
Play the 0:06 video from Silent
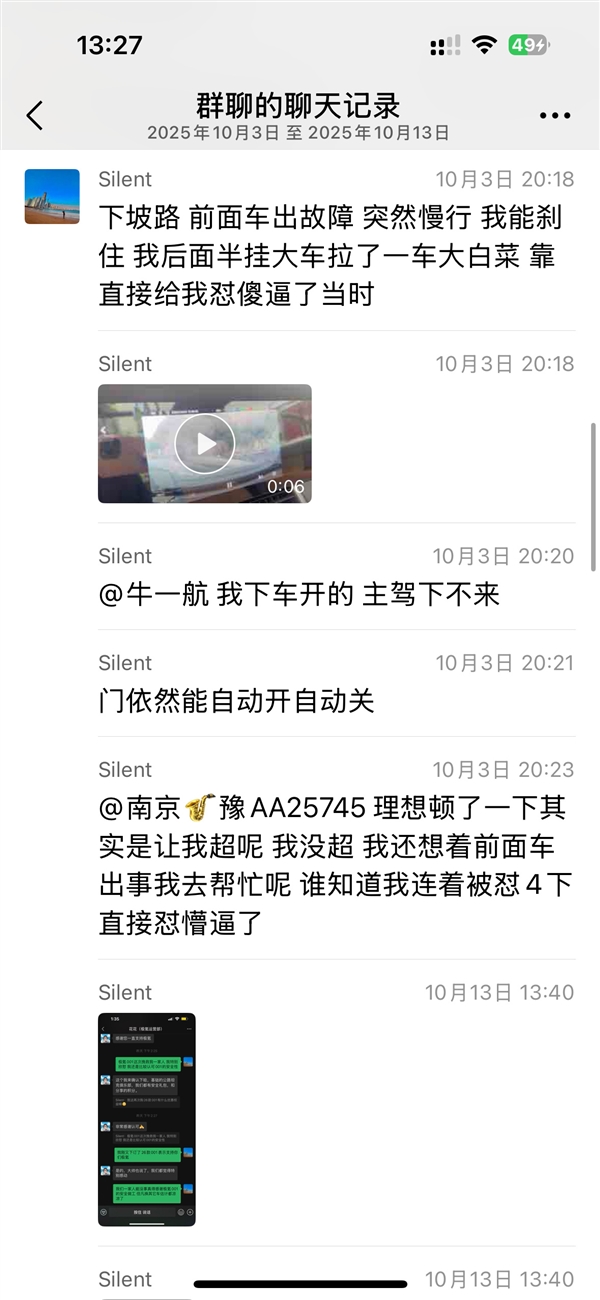click(205, 444)
